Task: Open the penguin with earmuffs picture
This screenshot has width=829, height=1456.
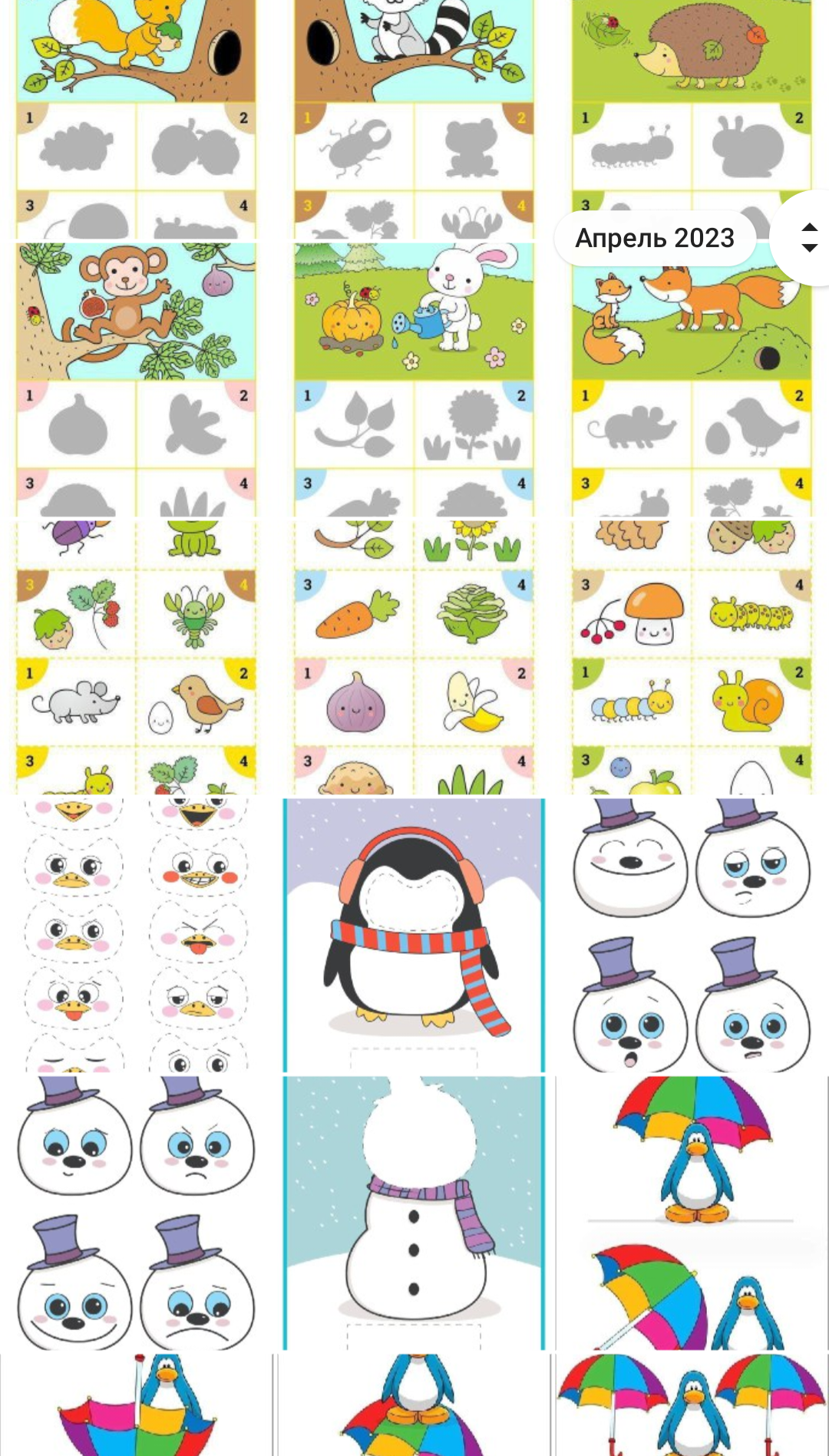Action: (414, 934)
